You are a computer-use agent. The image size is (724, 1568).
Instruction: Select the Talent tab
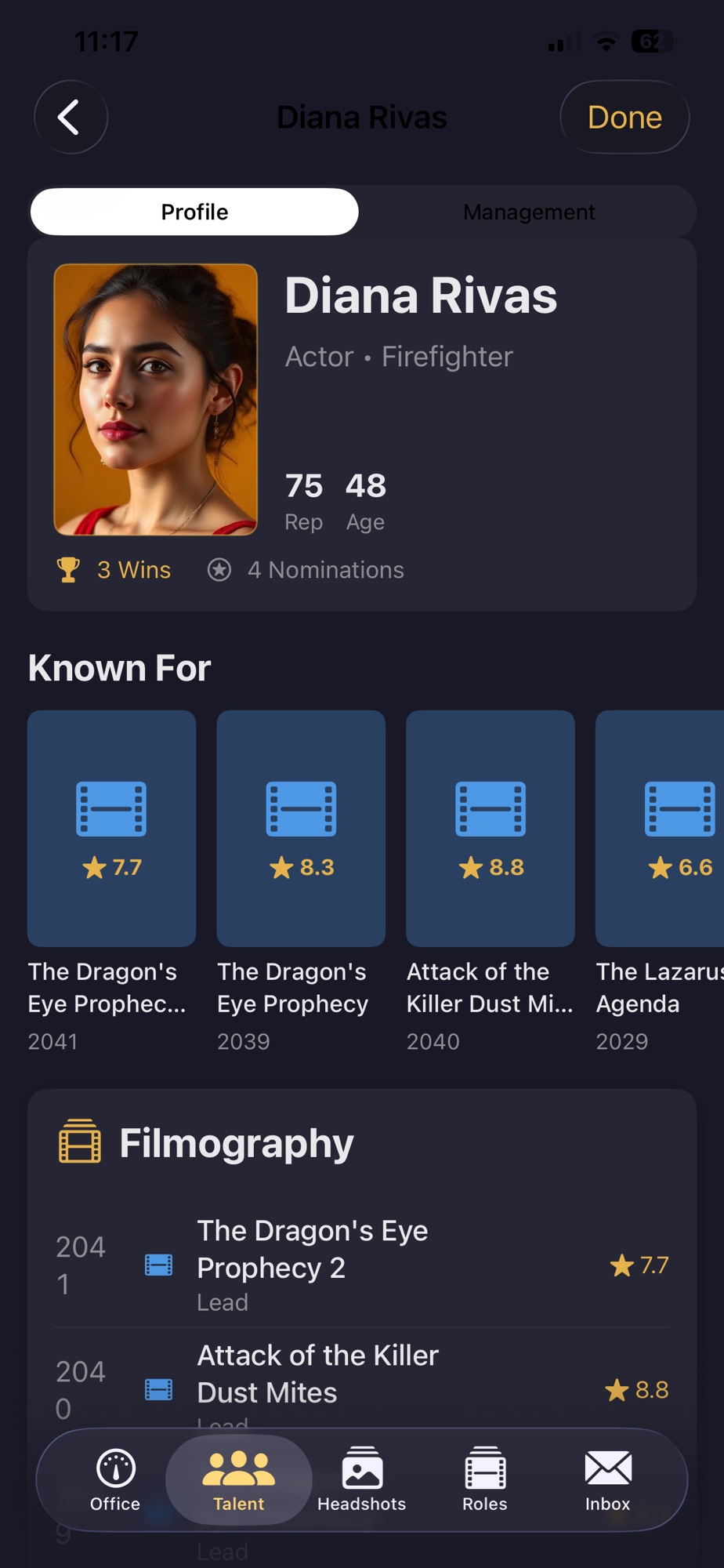coord(239,1480)
